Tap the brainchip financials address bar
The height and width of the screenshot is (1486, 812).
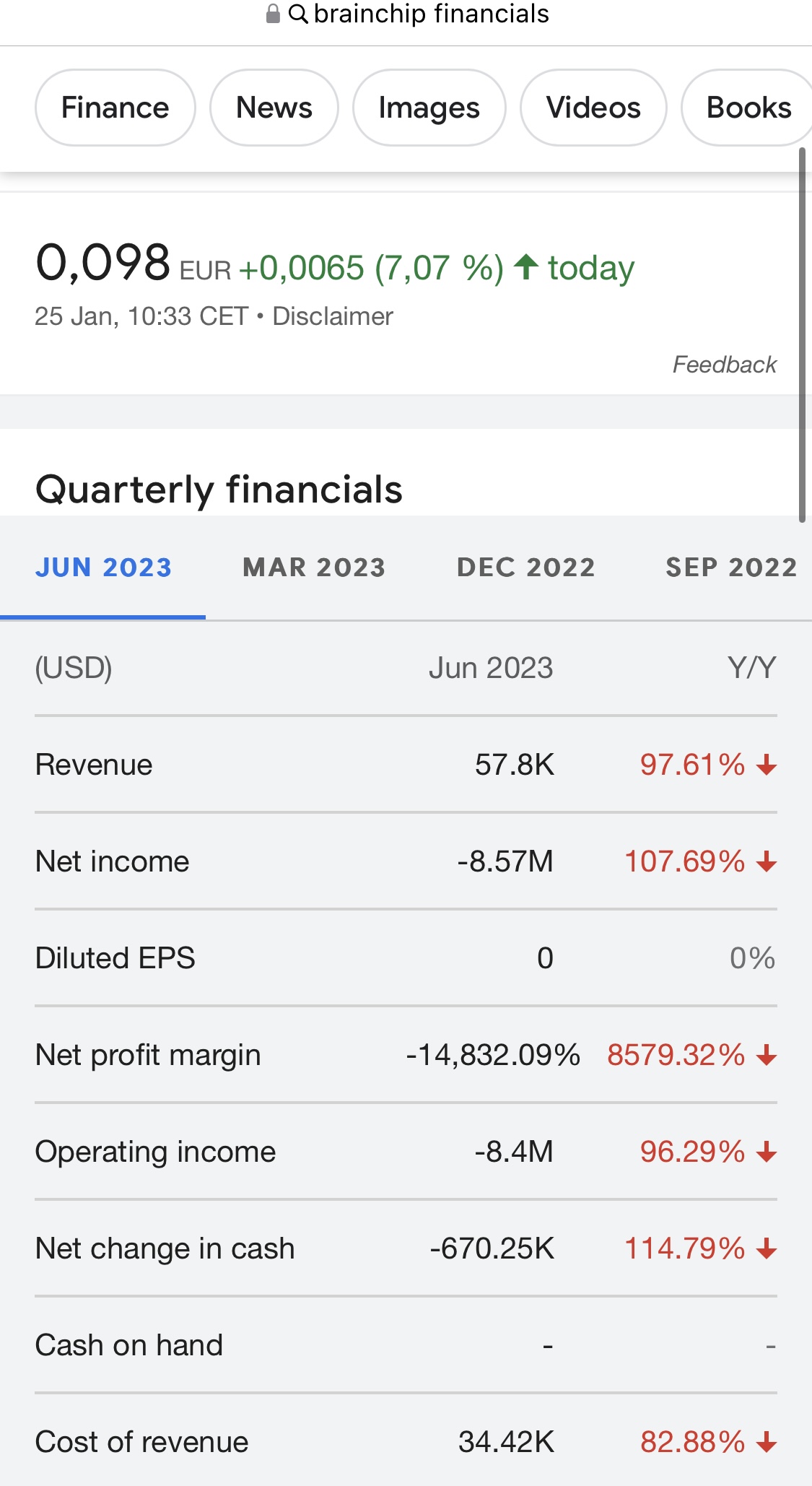click(x=408, y=14)
